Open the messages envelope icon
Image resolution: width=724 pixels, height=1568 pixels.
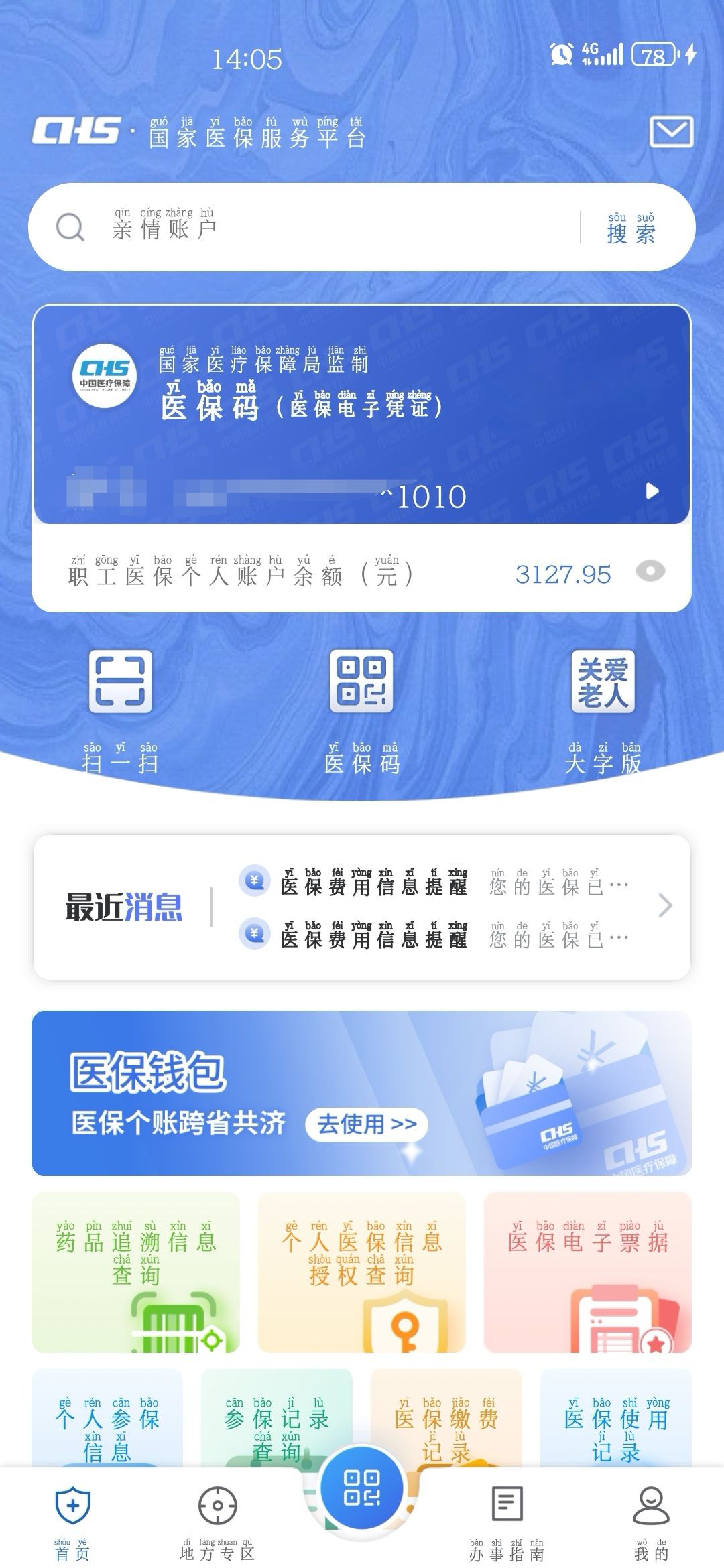pos(671,132)
